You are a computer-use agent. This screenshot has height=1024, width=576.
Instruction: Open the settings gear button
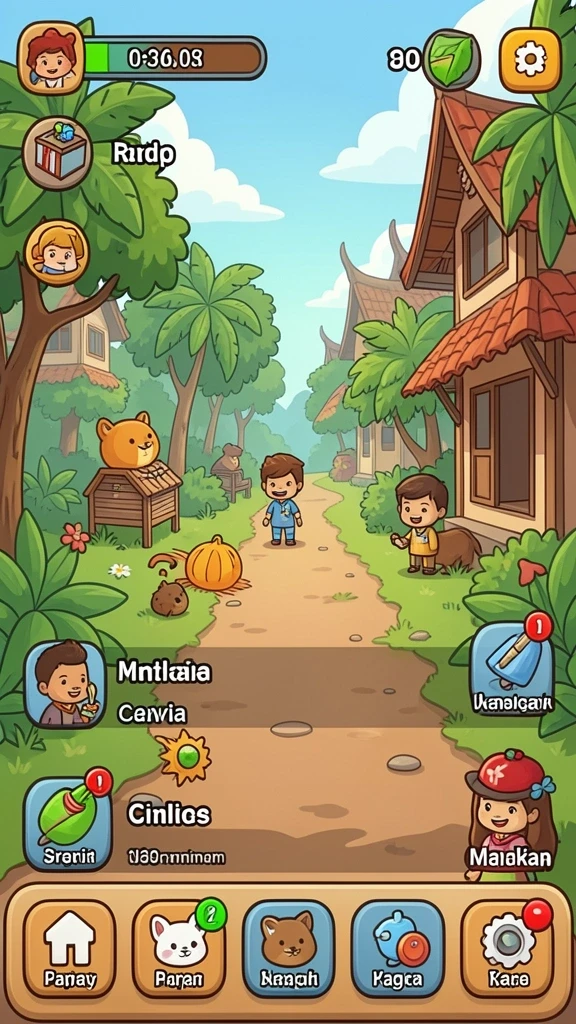[x=530, y=61]
